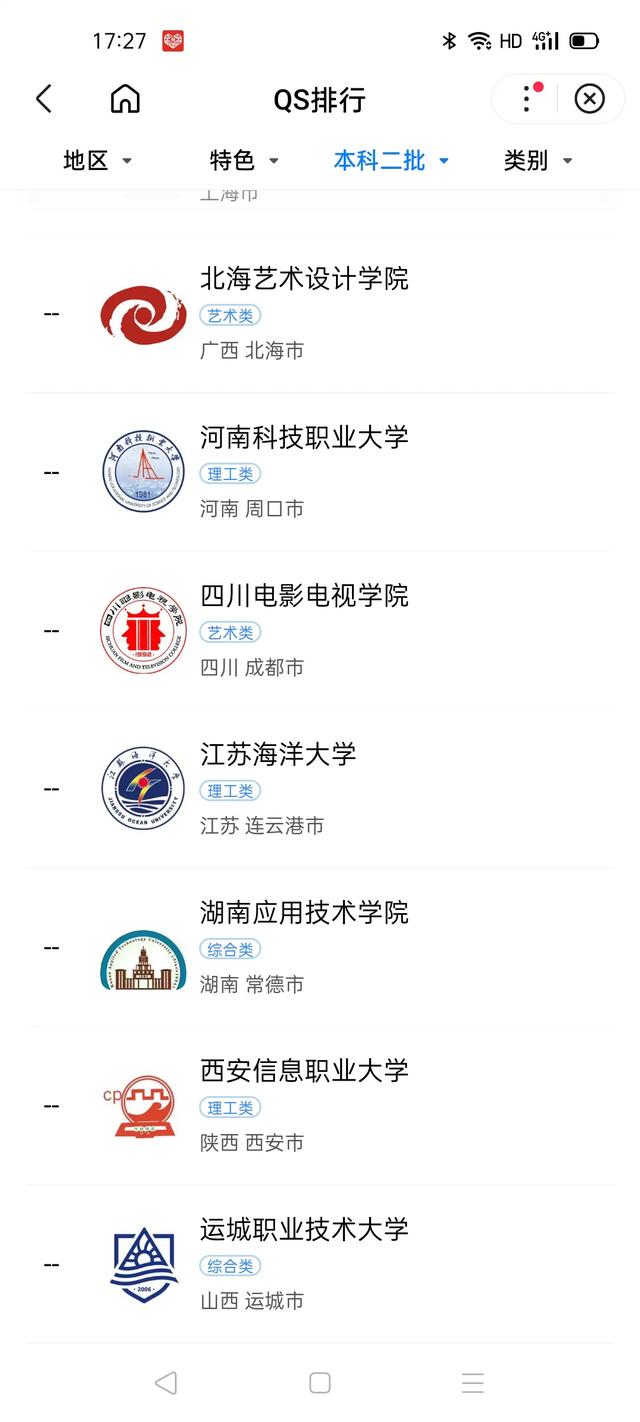Select 四川电影电视学院 from the list

point(320,630)
